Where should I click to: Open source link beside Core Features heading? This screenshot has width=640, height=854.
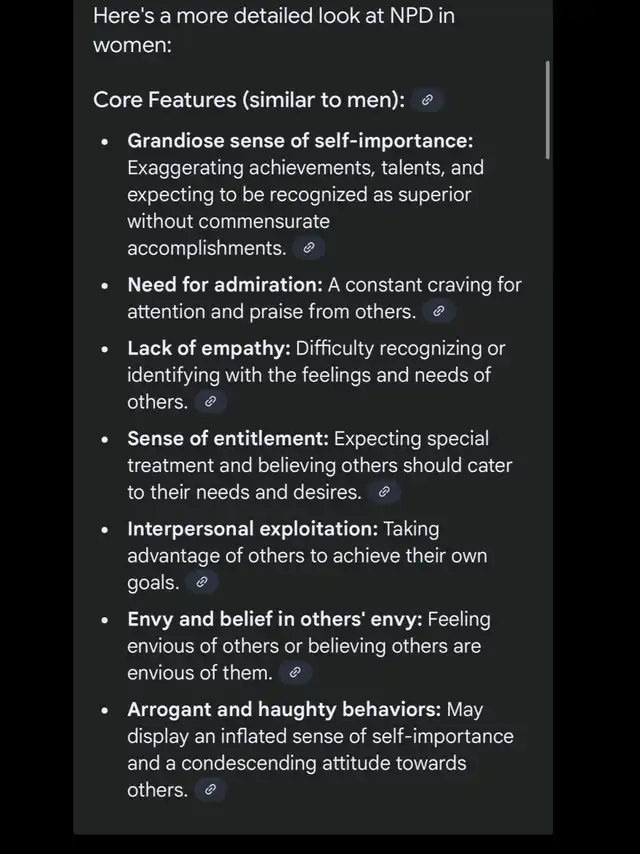427,100
